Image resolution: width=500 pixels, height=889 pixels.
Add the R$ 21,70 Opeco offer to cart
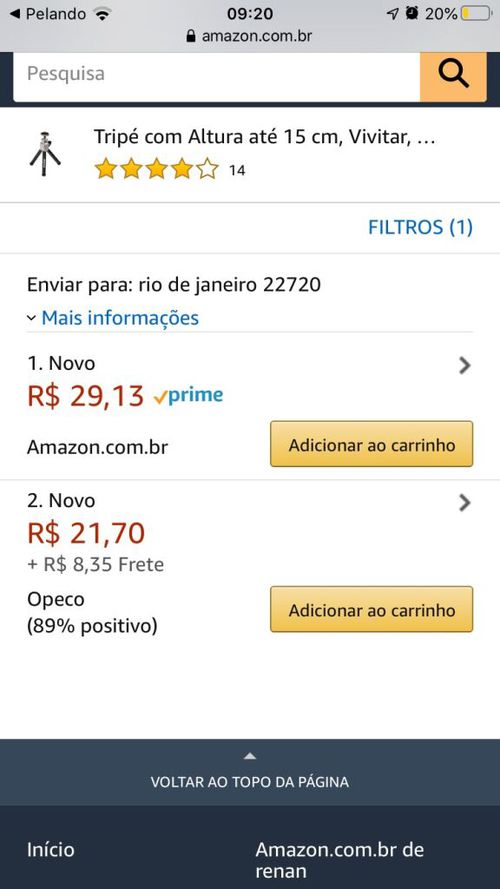pos(371,609)
